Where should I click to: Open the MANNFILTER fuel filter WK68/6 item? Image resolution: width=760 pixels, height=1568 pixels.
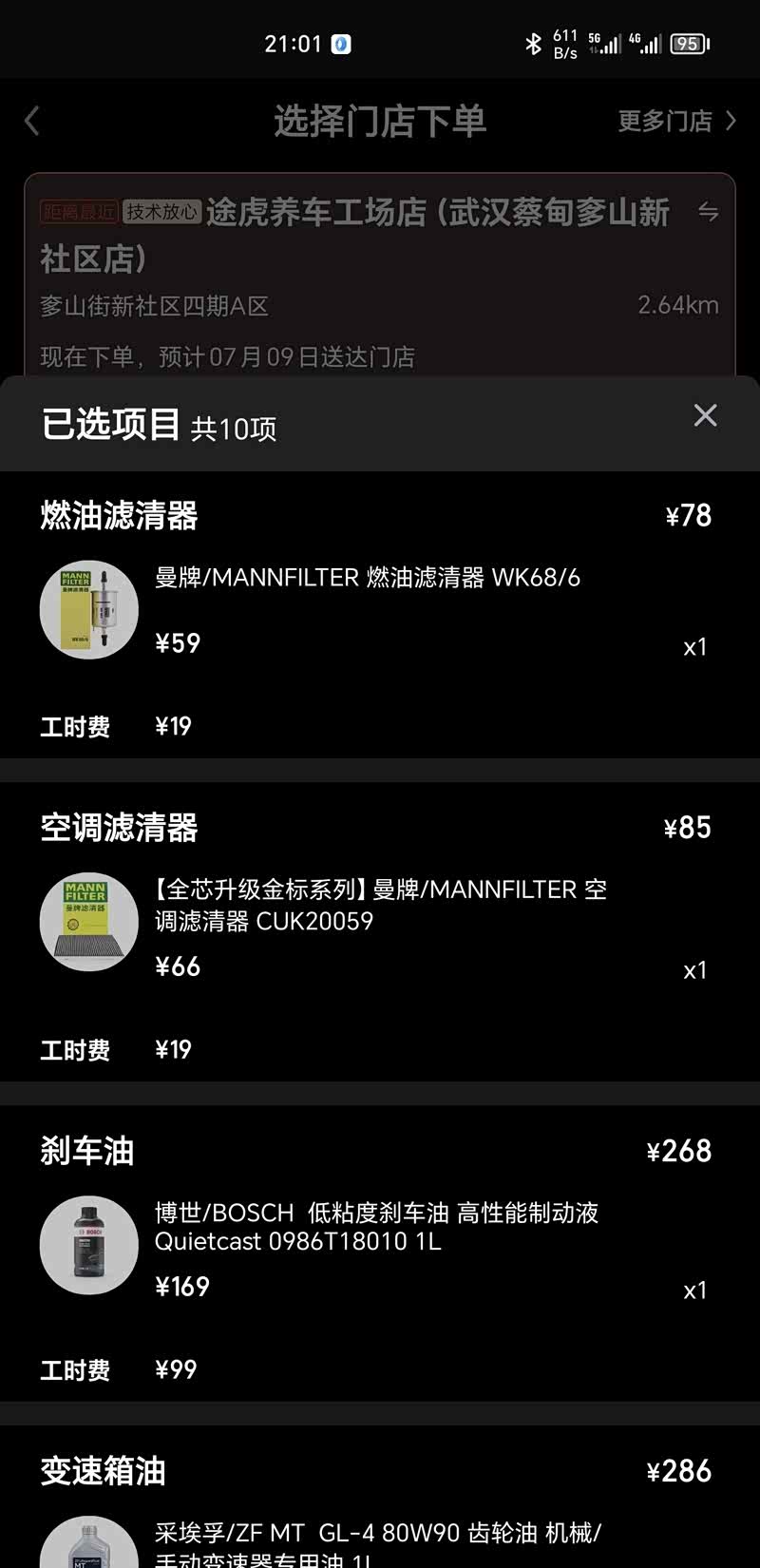click(x=368, y=578)
